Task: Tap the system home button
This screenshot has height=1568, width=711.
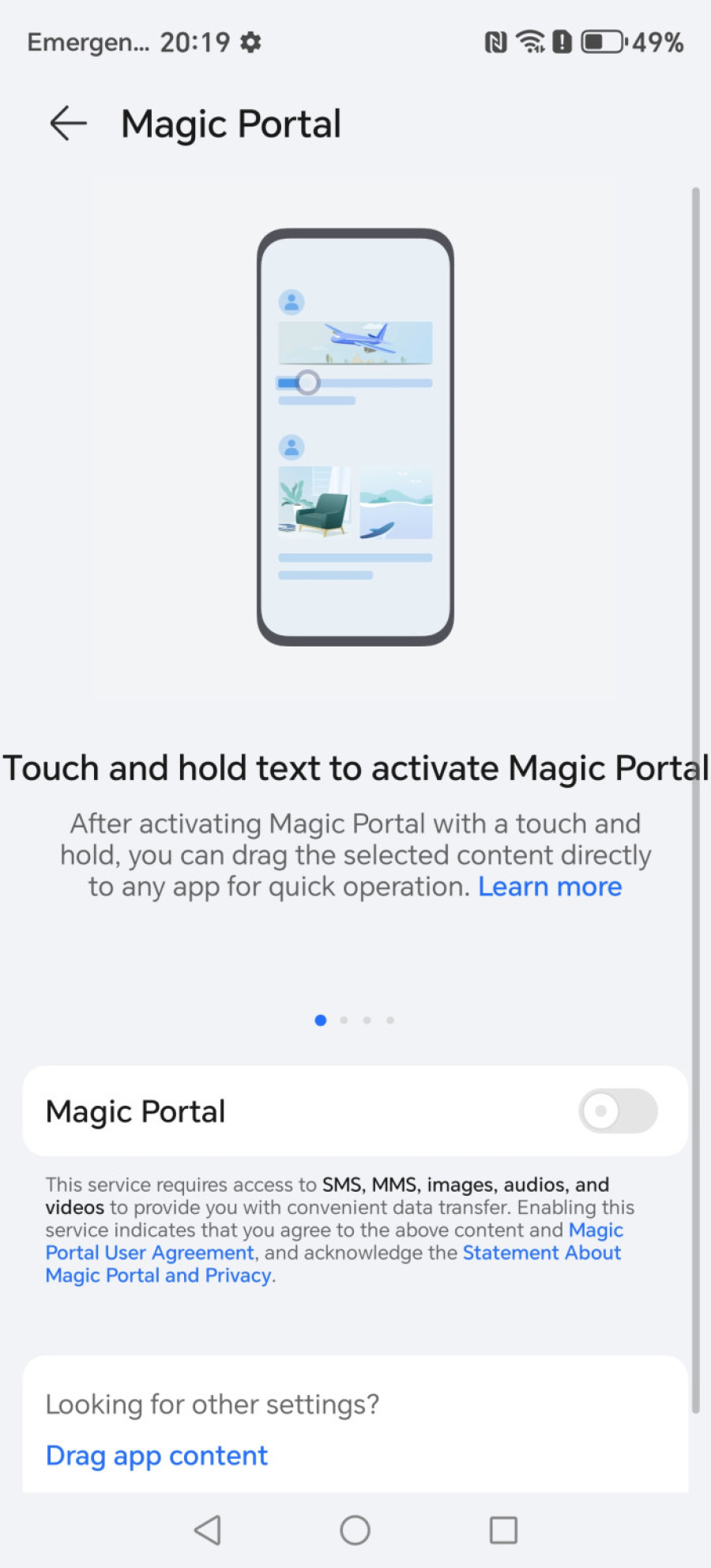Action: pyautogui.click(x=355, y=1530)
